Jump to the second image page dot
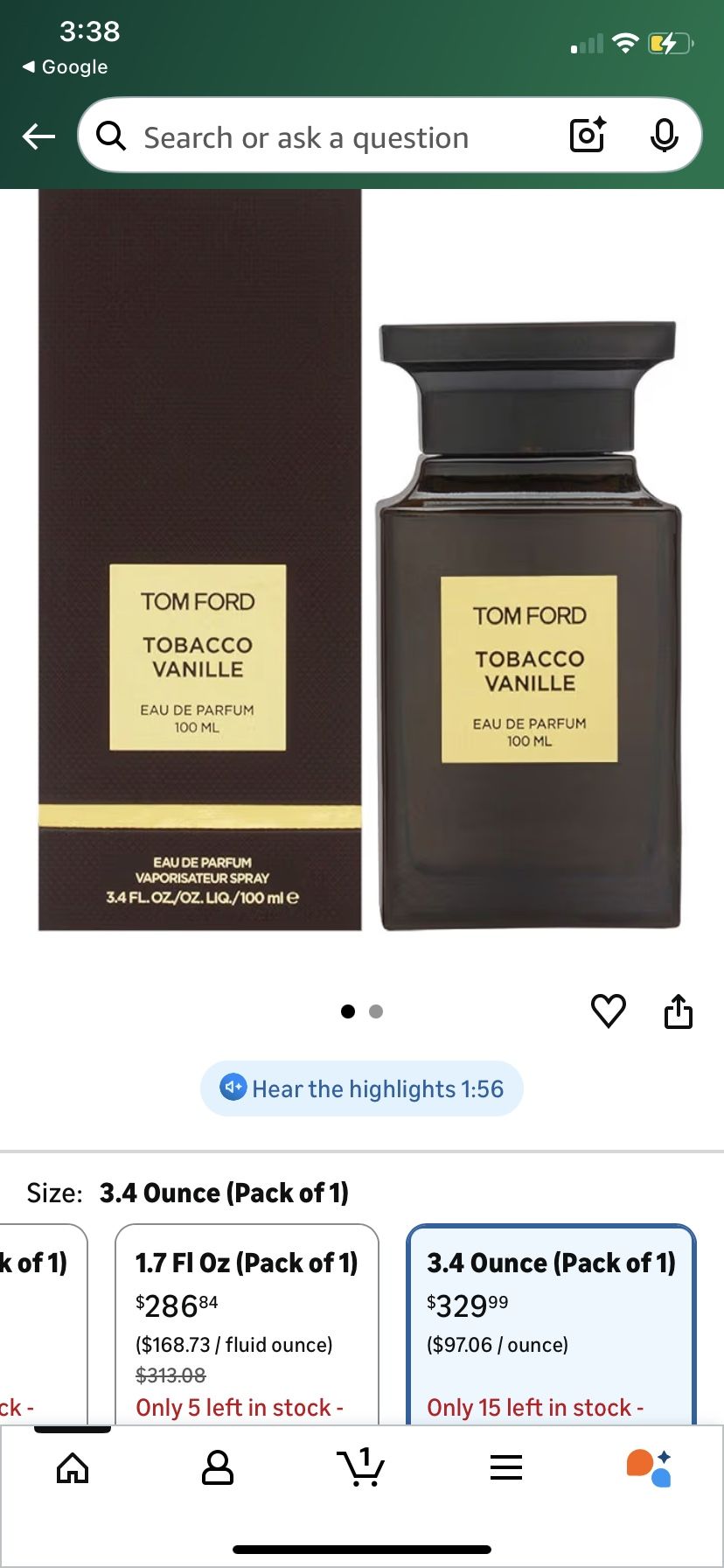 point(376,1011)
